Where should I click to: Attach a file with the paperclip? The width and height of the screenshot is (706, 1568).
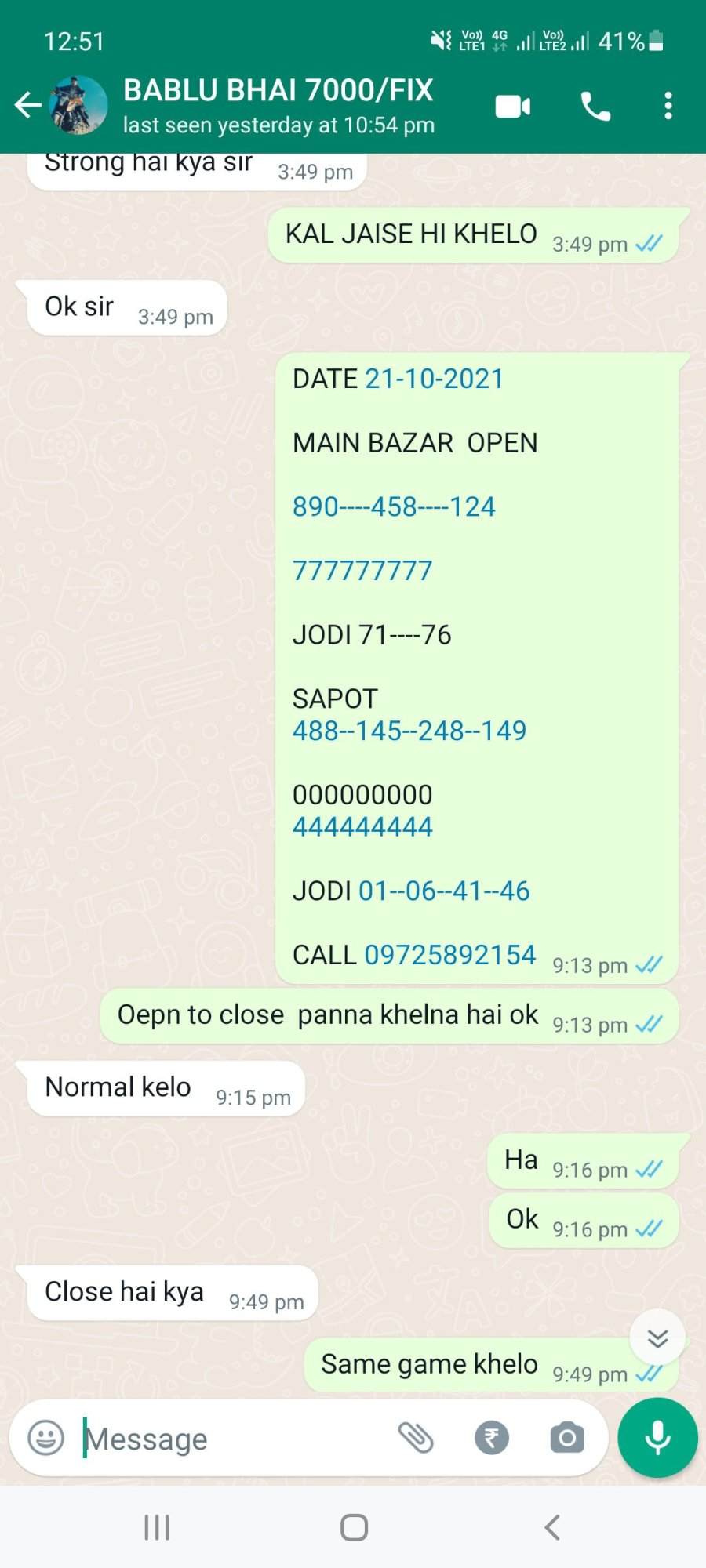point(416,1438)
